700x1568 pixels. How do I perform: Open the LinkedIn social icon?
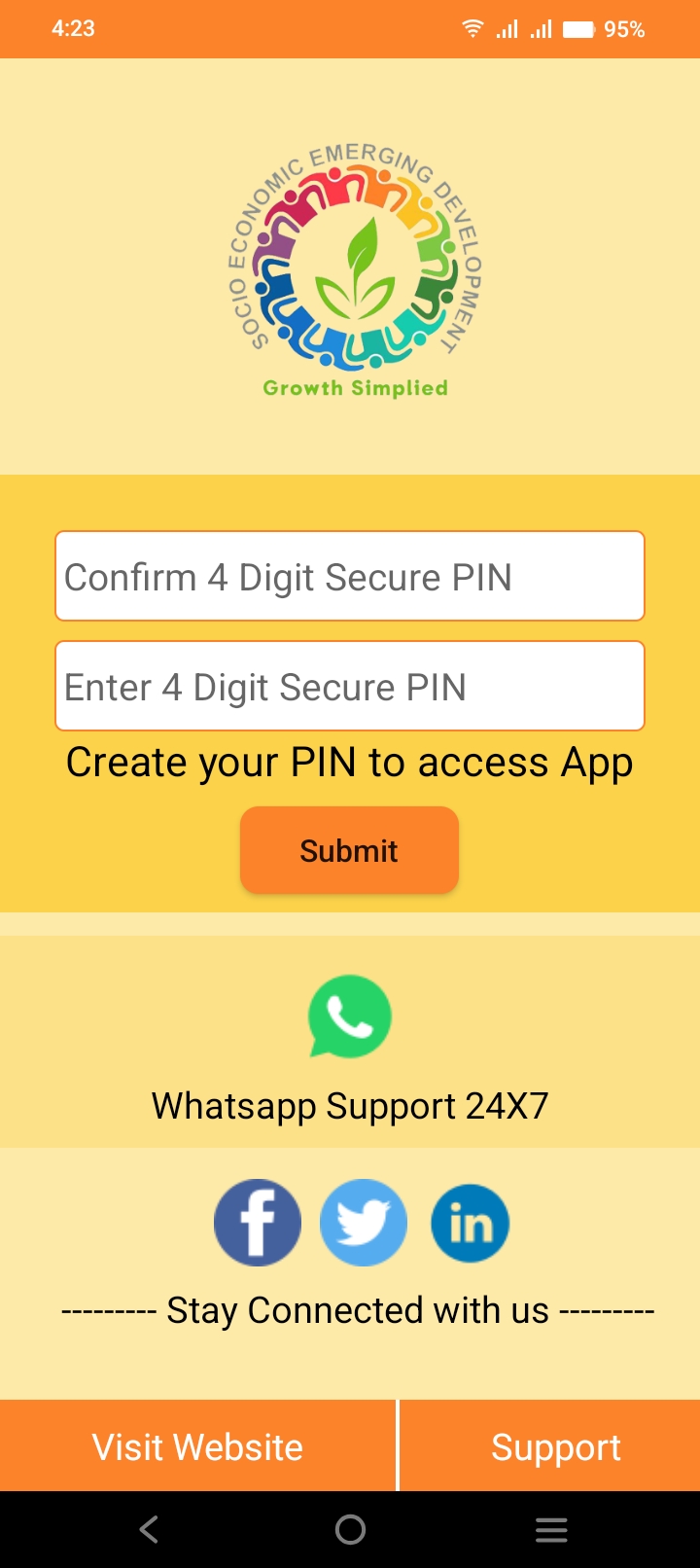coord(469,1223)
